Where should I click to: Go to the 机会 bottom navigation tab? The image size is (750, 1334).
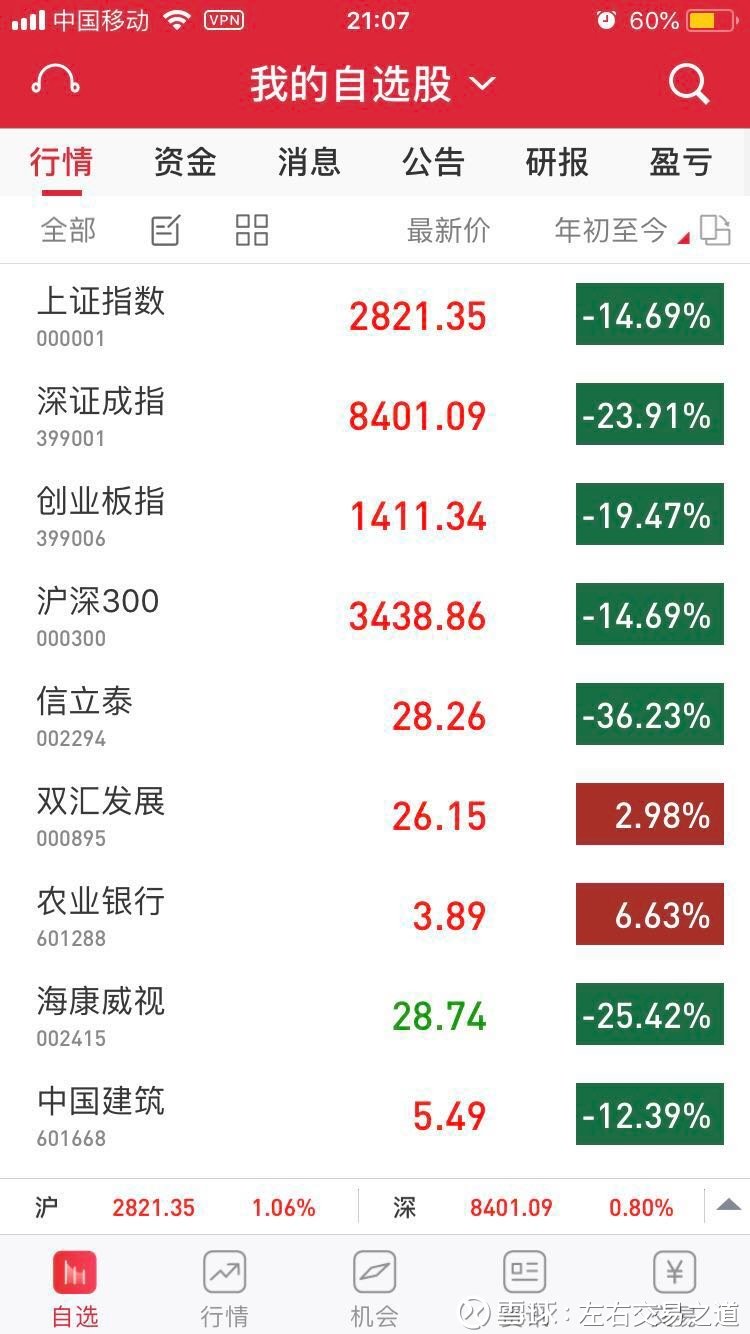click(x=375, y=1288)
